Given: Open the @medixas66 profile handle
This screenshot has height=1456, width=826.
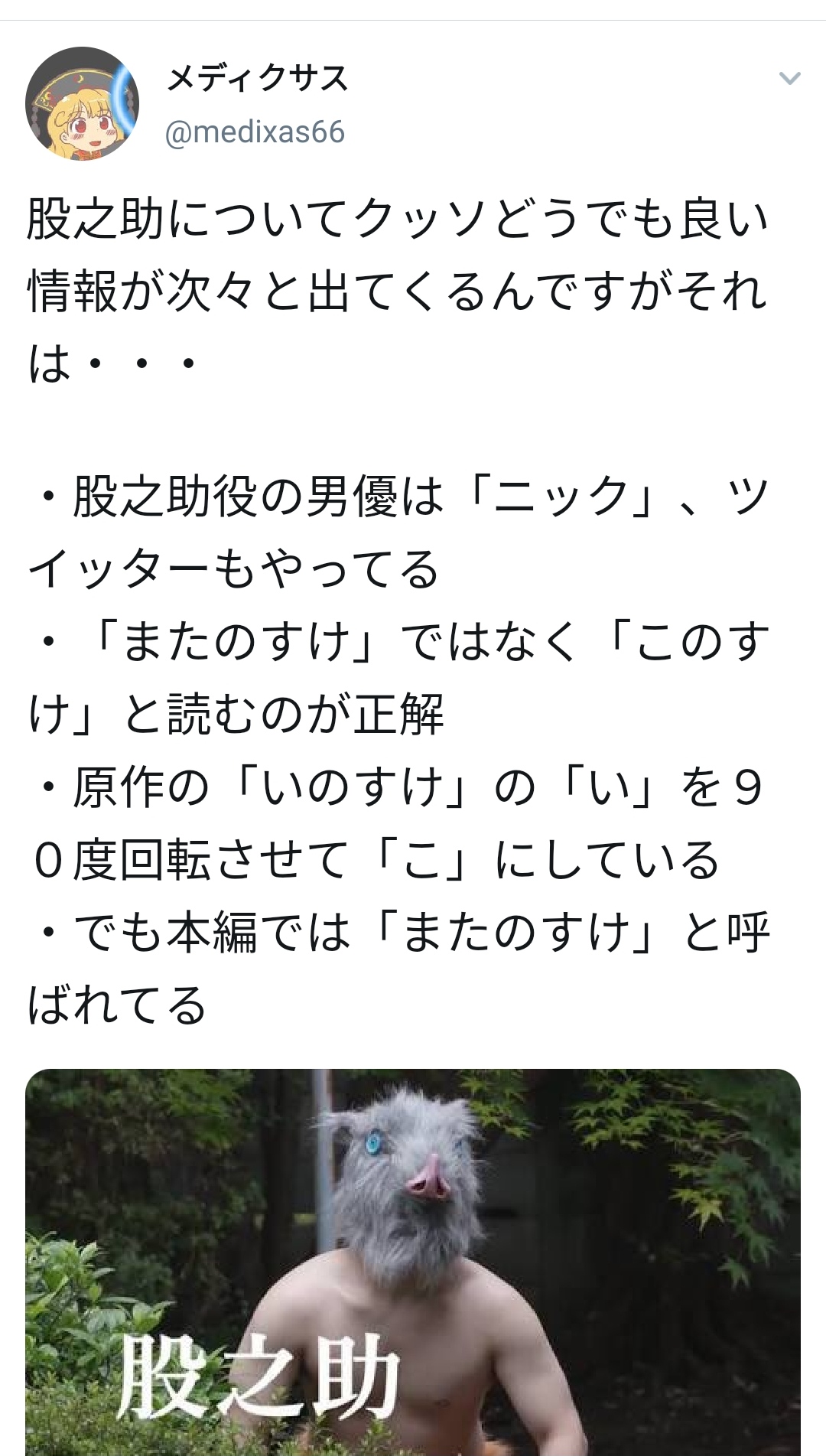Looking at the screenshot, I should 255,132.
